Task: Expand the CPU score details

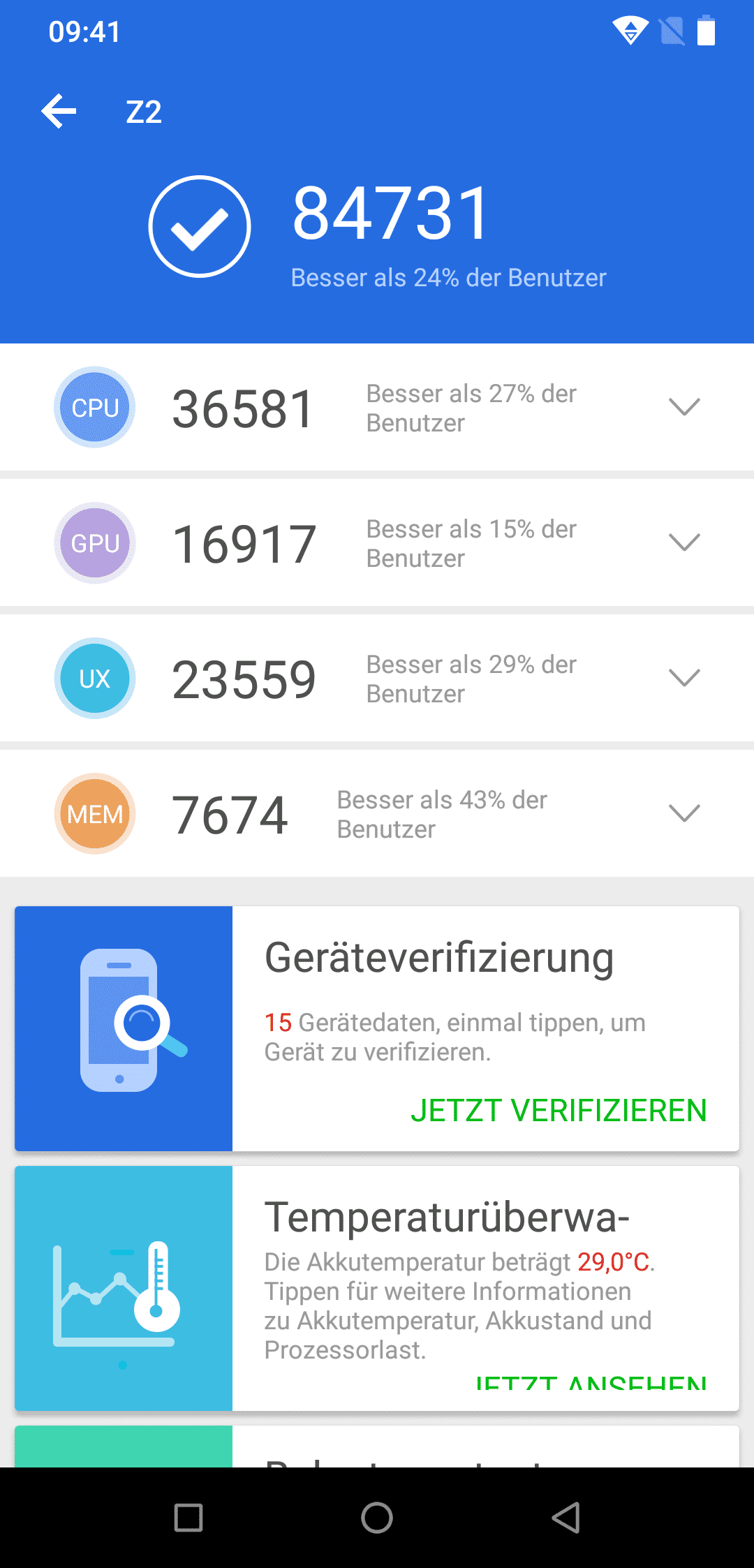Action: [x=684, y=407]
